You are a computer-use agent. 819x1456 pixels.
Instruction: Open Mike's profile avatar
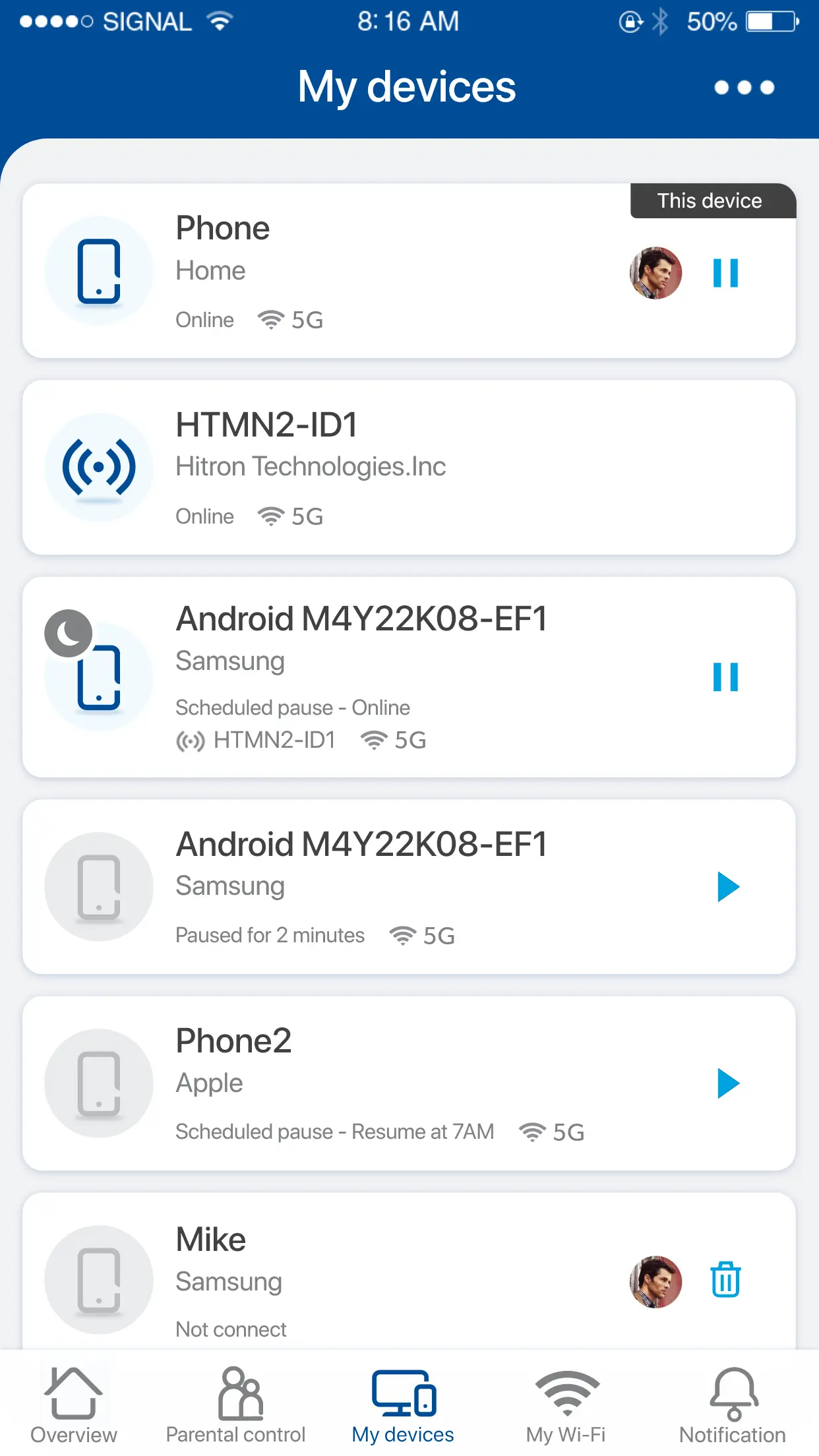pos(655,1281)
